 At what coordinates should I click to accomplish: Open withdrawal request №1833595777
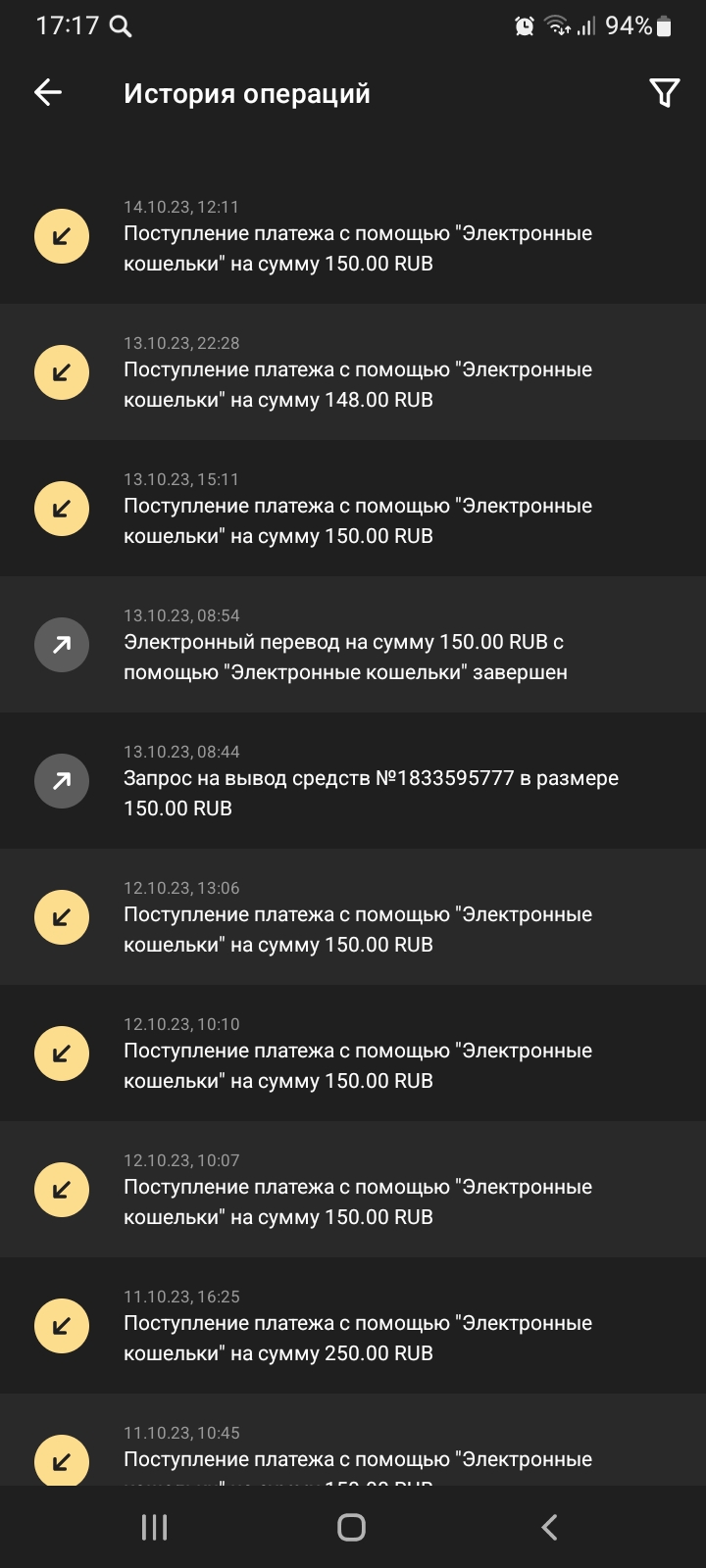[x=357, y=782]
